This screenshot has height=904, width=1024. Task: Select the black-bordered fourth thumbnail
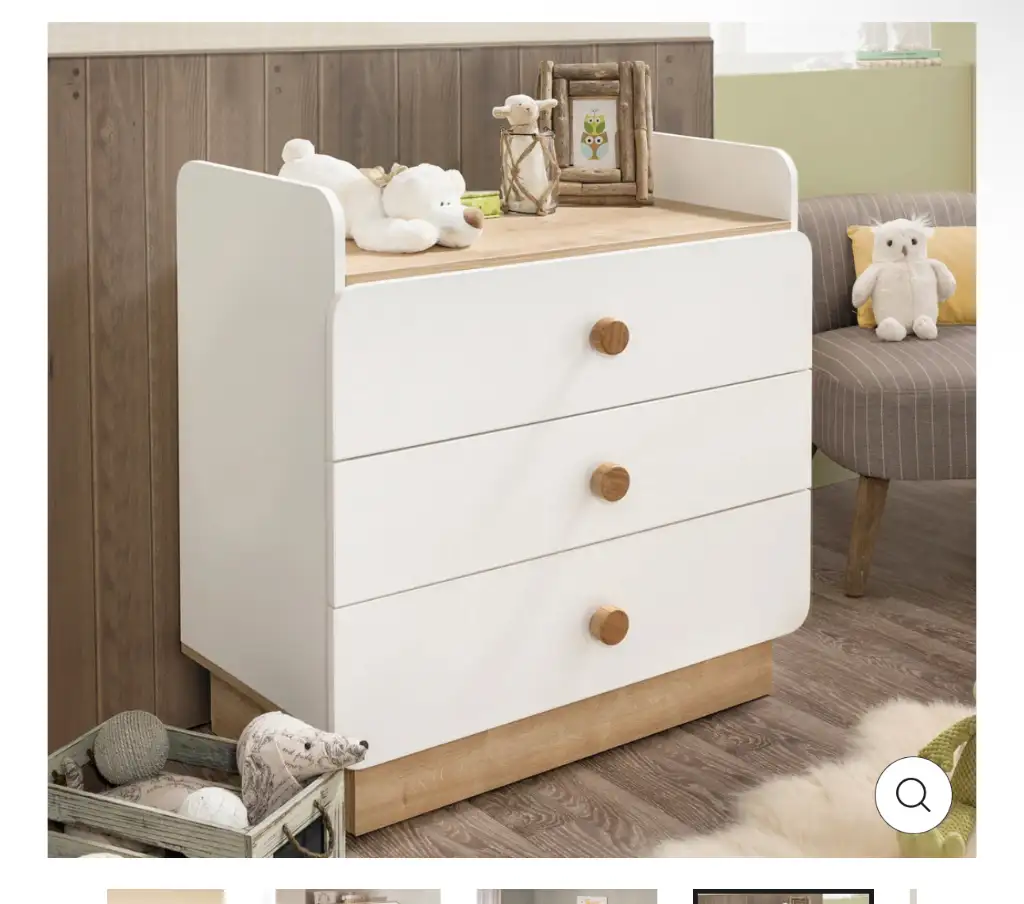point(783,896)
